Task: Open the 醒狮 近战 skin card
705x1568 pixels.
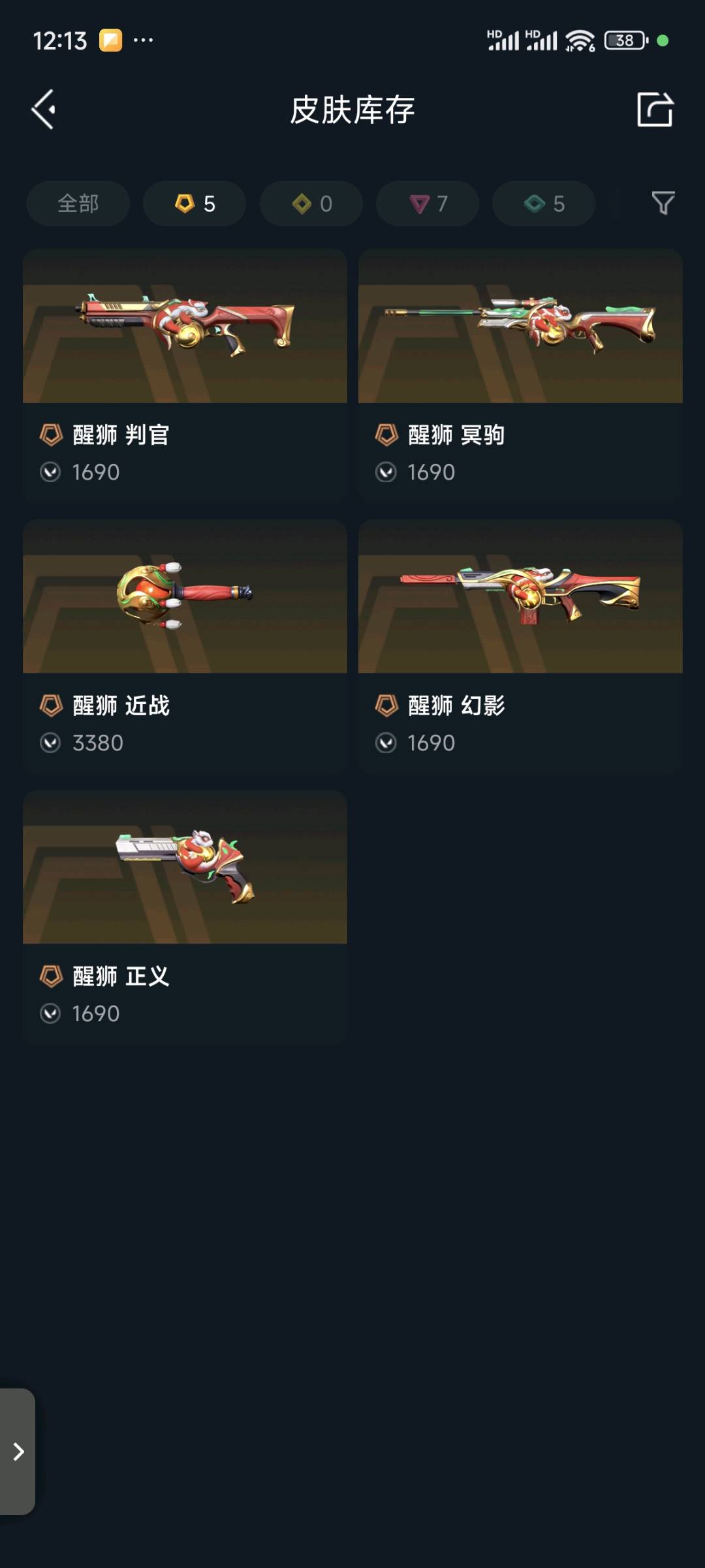Action: 185,646
